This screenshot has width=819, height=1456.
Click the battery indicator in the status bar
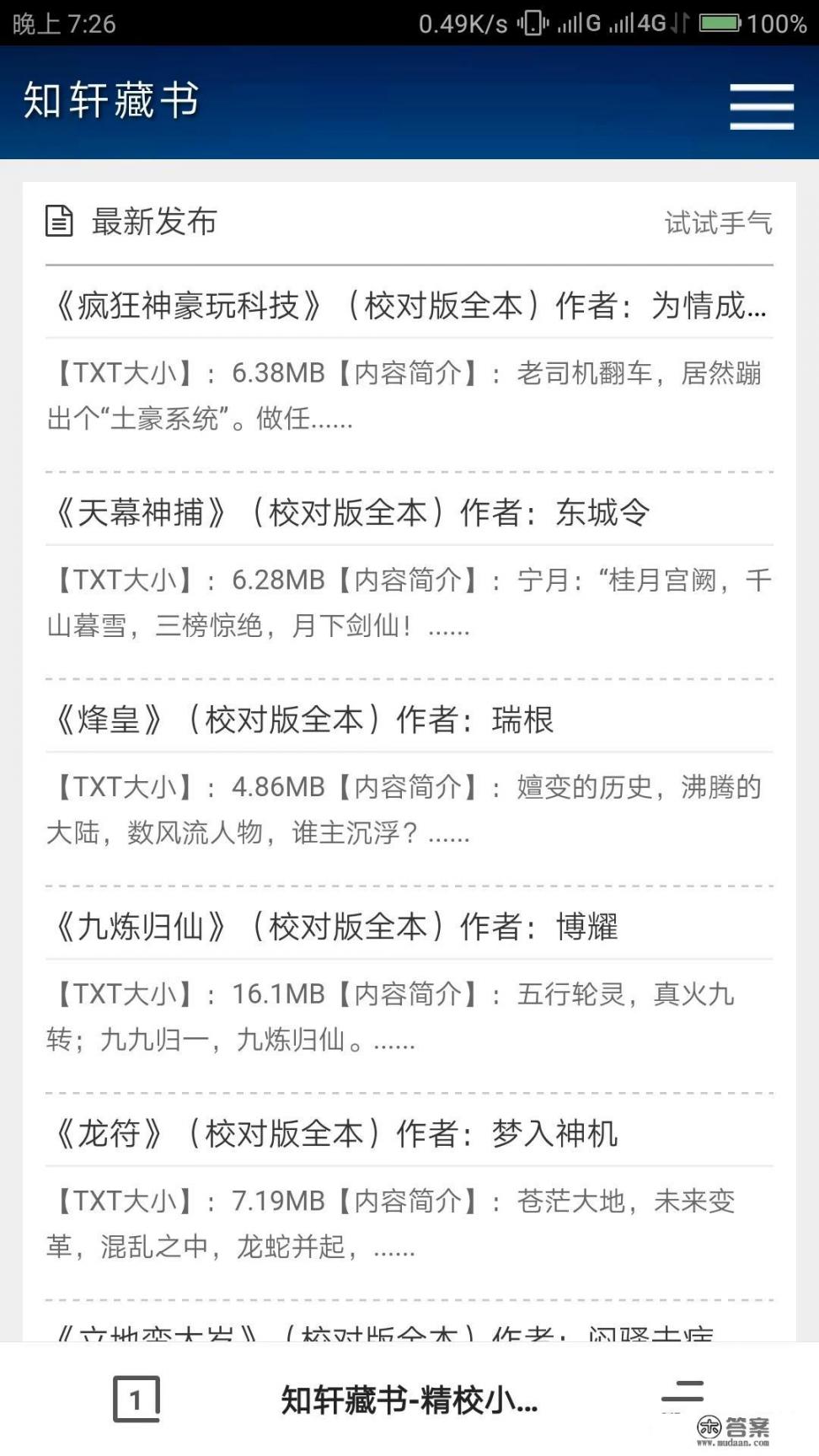tap(721, 23)
